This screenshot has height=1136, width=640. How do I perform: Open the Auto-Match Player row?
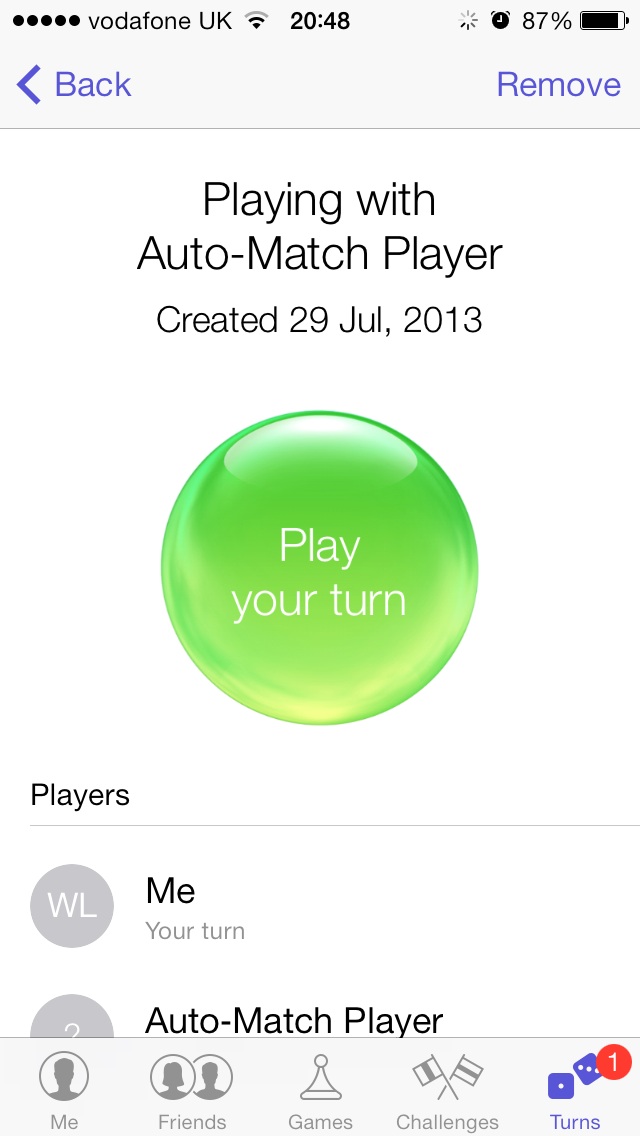(x=320, y=1018)
